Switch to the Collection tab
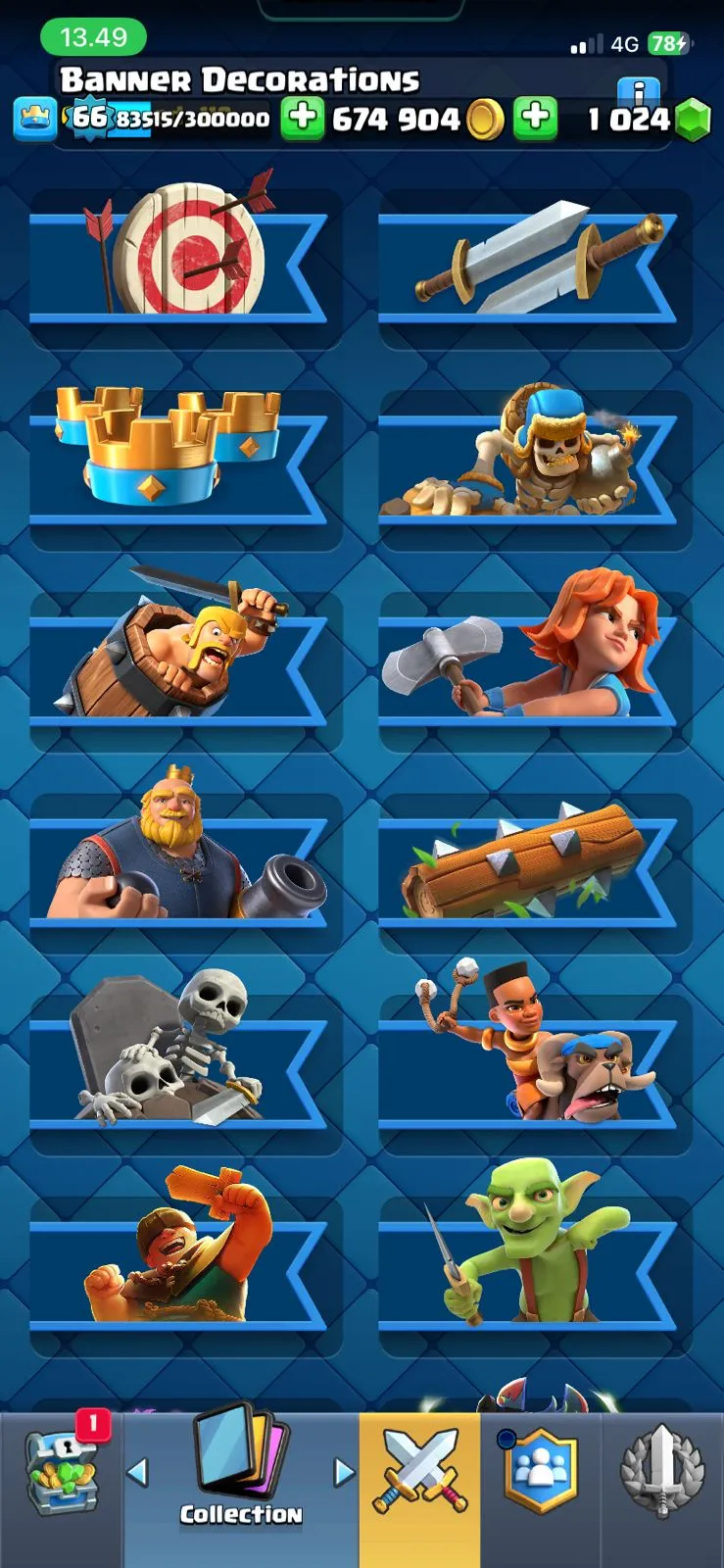The height and width of the screenshot is (1568, 724). pos(241,1475)
